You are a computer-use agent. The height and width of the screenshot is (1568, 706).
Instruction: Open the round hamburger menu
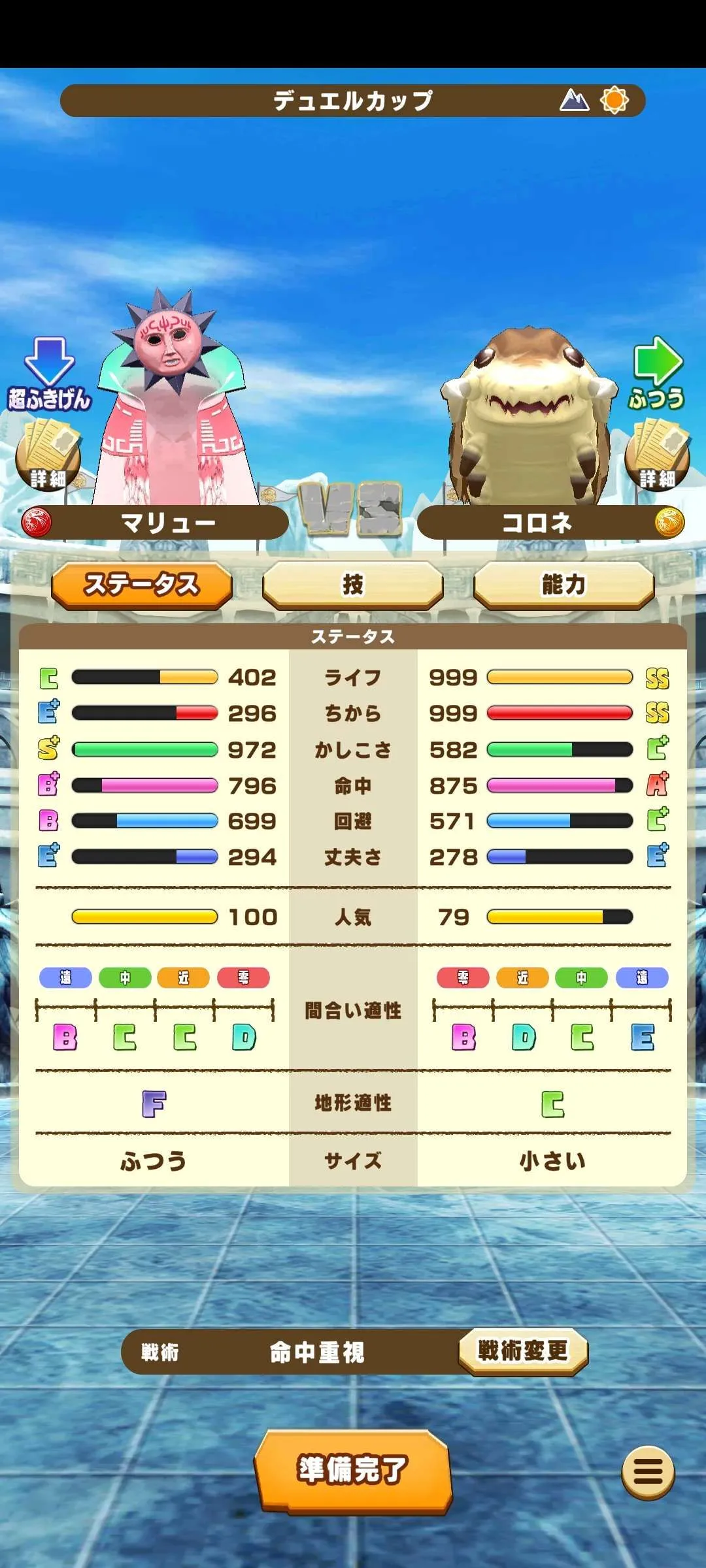pyautogui.click(x=647, y=1472)
